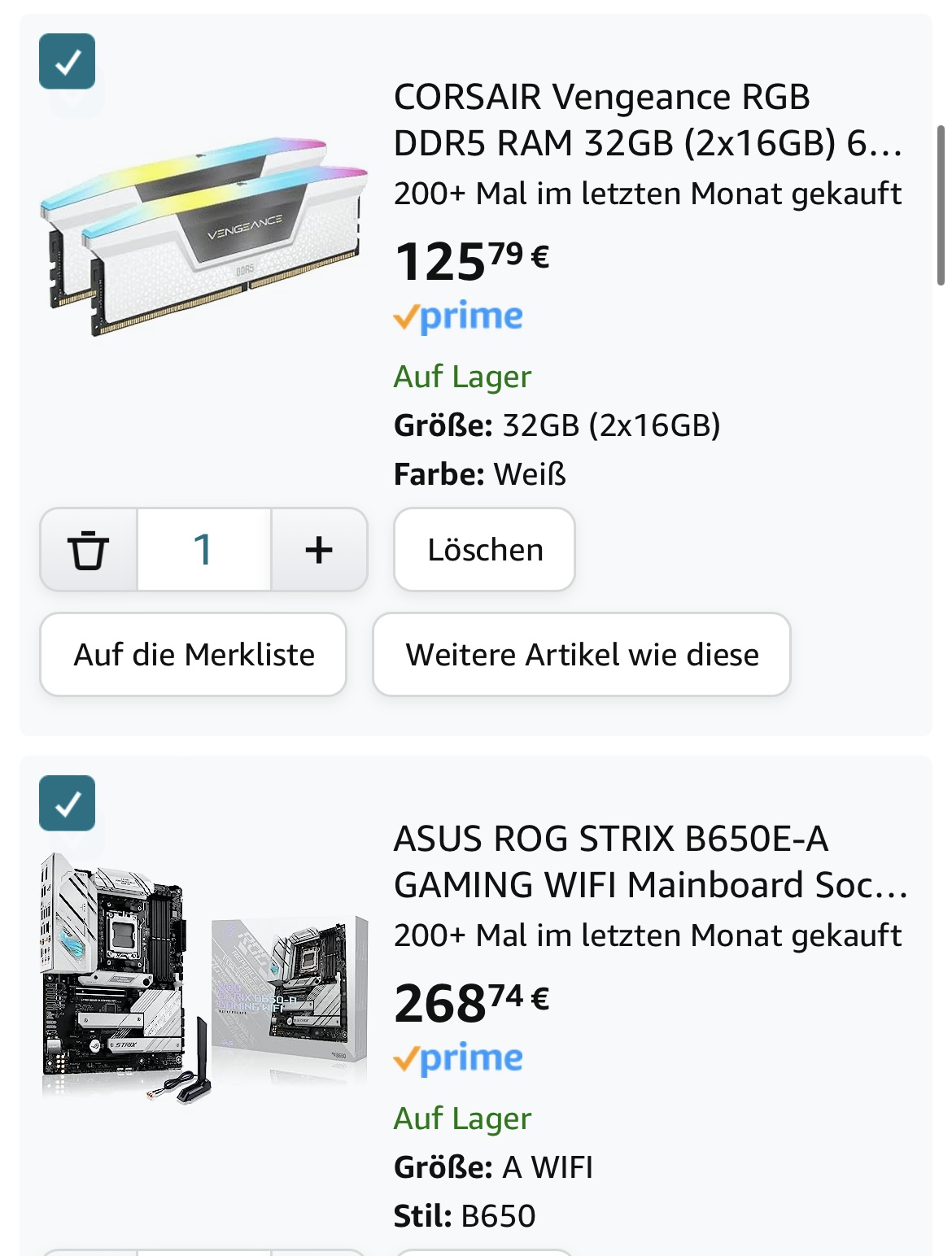Viewport: 952px width, 1256px height.
Task: Tap Weitere Artikel wie diese
Action: pyautogui.click(x=582, y=655)
